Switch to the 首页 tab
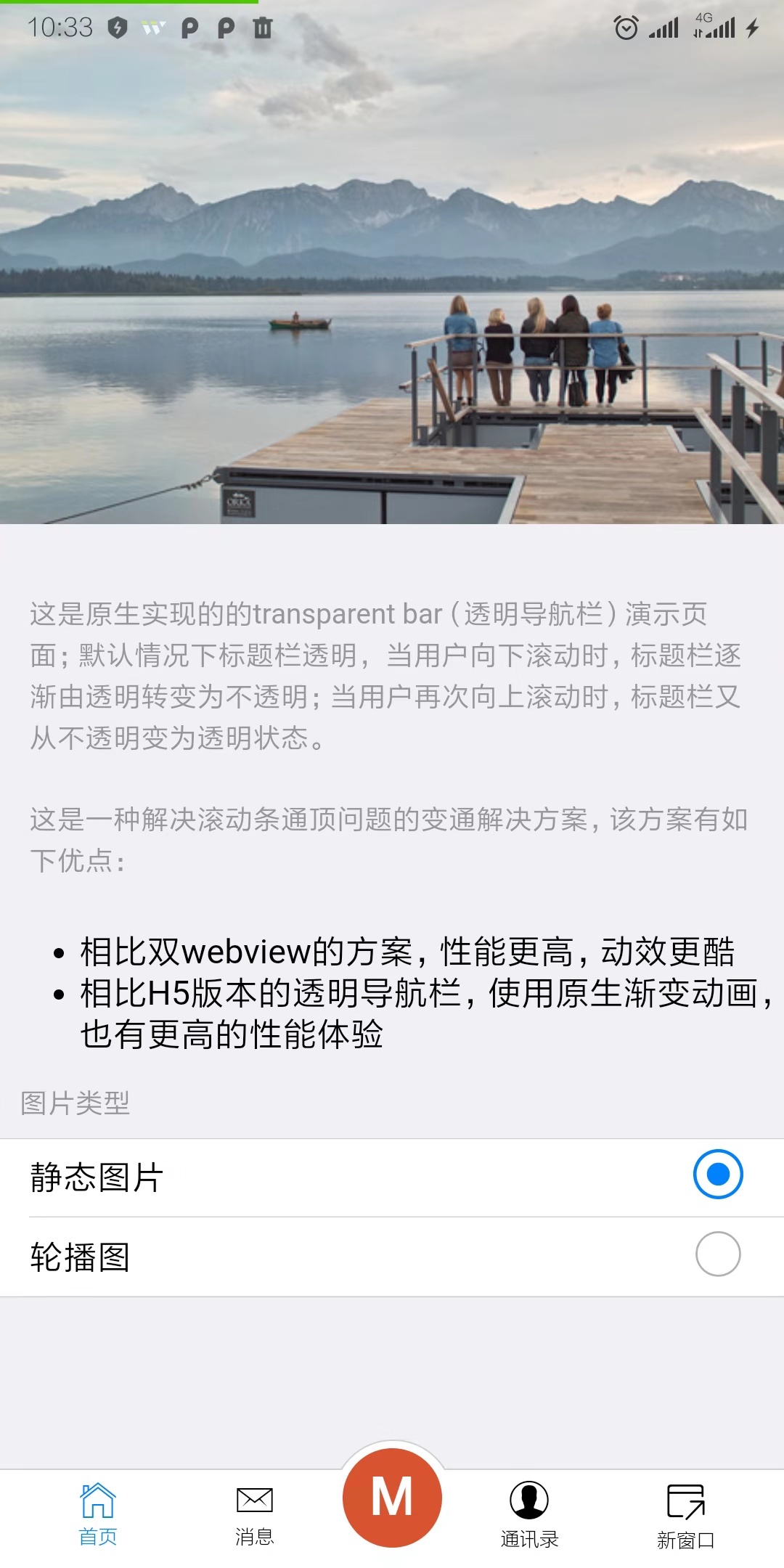The width and height of the screenshot is (784, 1568). (98, 1514)
